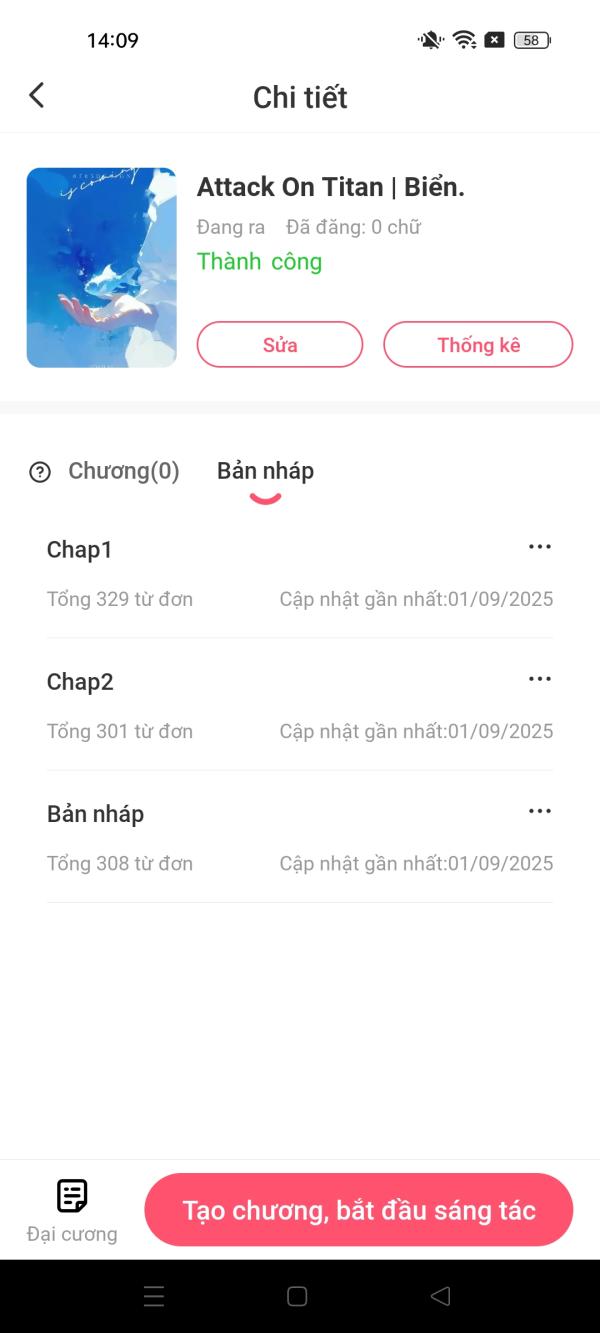Viewport: 600px width, 1333px height.
Task: Tap the Sửa button
Action: click(x=280, y=345)
